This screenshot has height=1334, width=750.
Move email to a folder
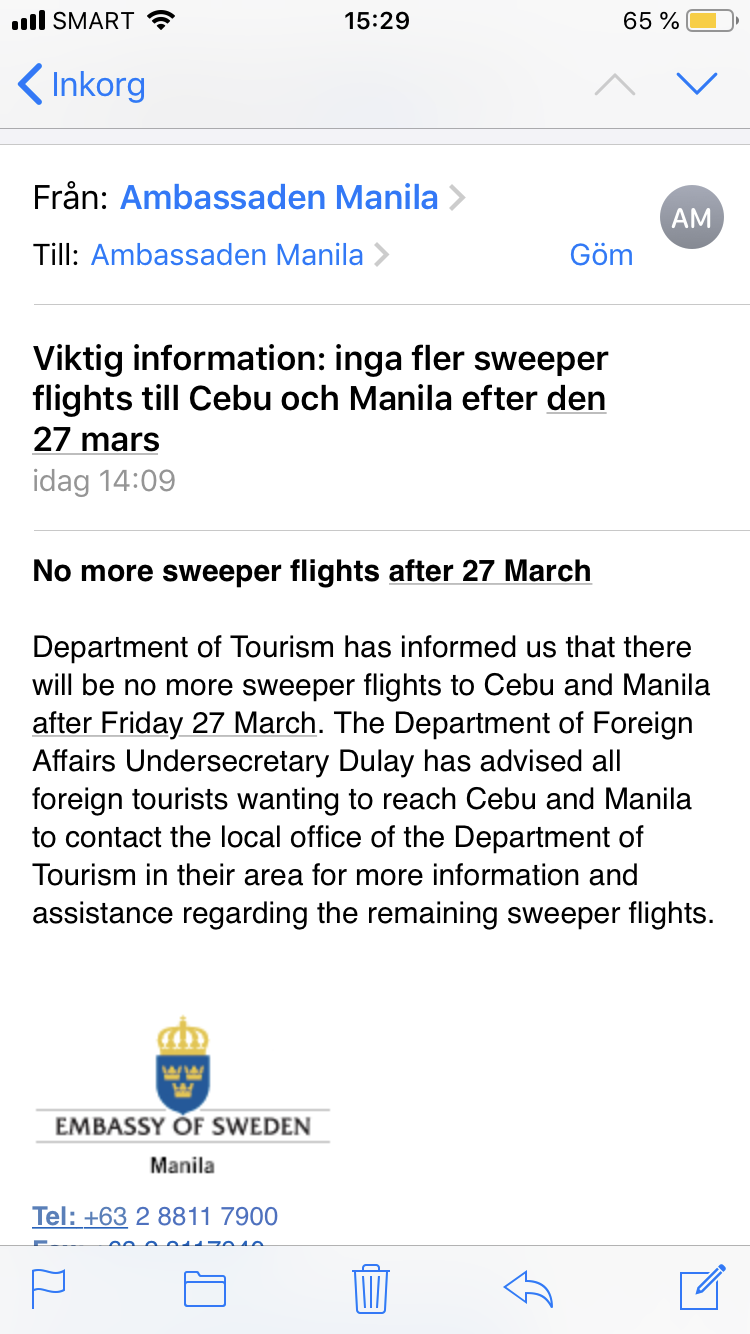[x=205, y=1288]
